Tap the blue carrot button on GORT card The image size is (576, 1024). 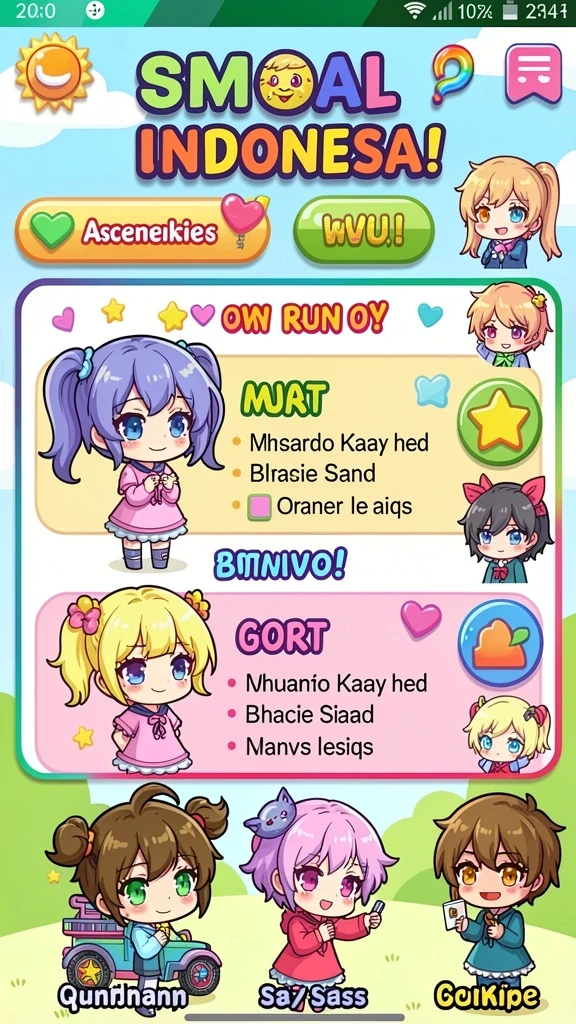click(x=500, y=644)
